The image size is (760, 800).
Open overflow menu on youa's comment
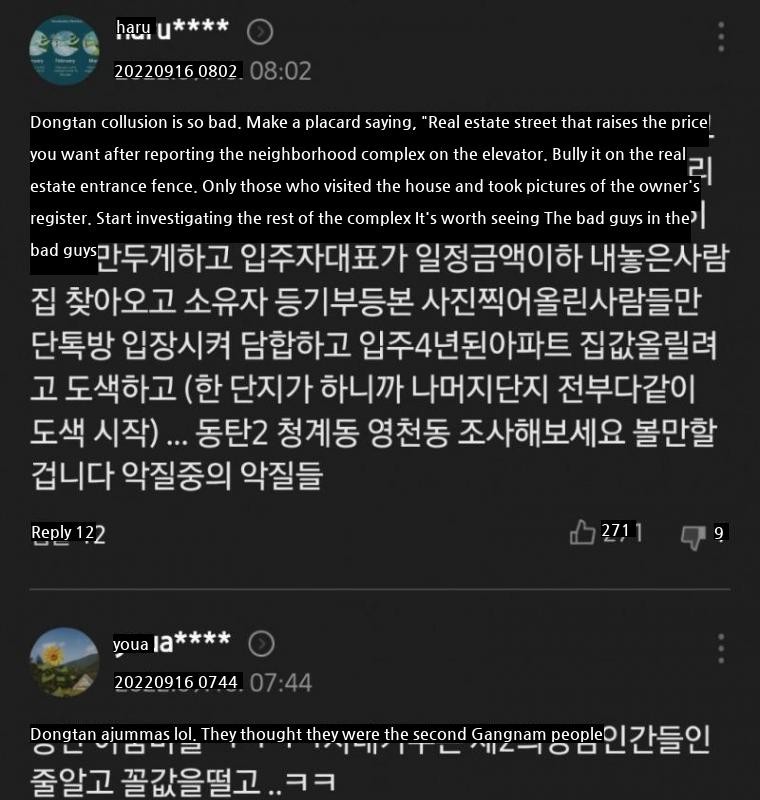click(x=721, y=648)
